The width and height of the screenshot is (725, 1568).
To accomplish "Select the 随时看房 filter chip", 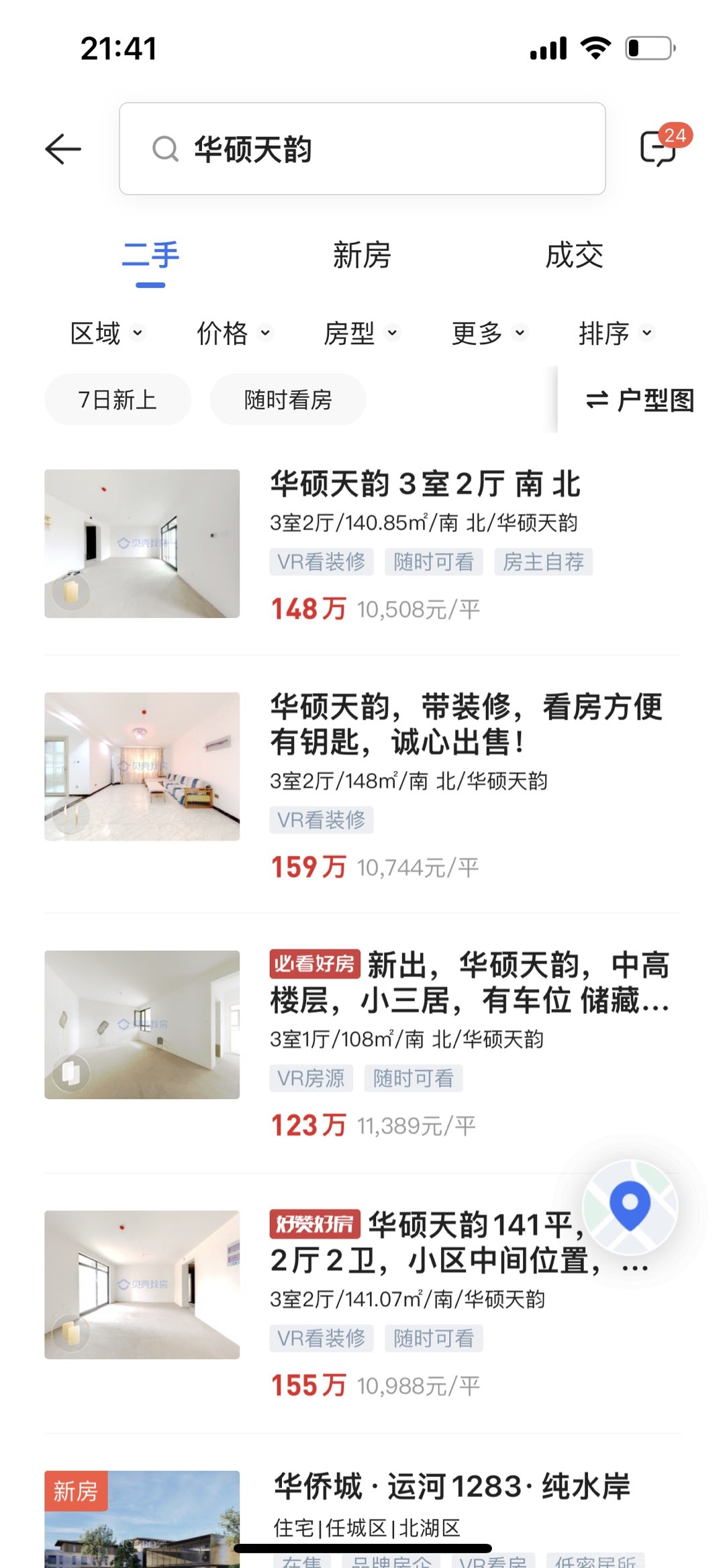I will [x=288, y=400].
